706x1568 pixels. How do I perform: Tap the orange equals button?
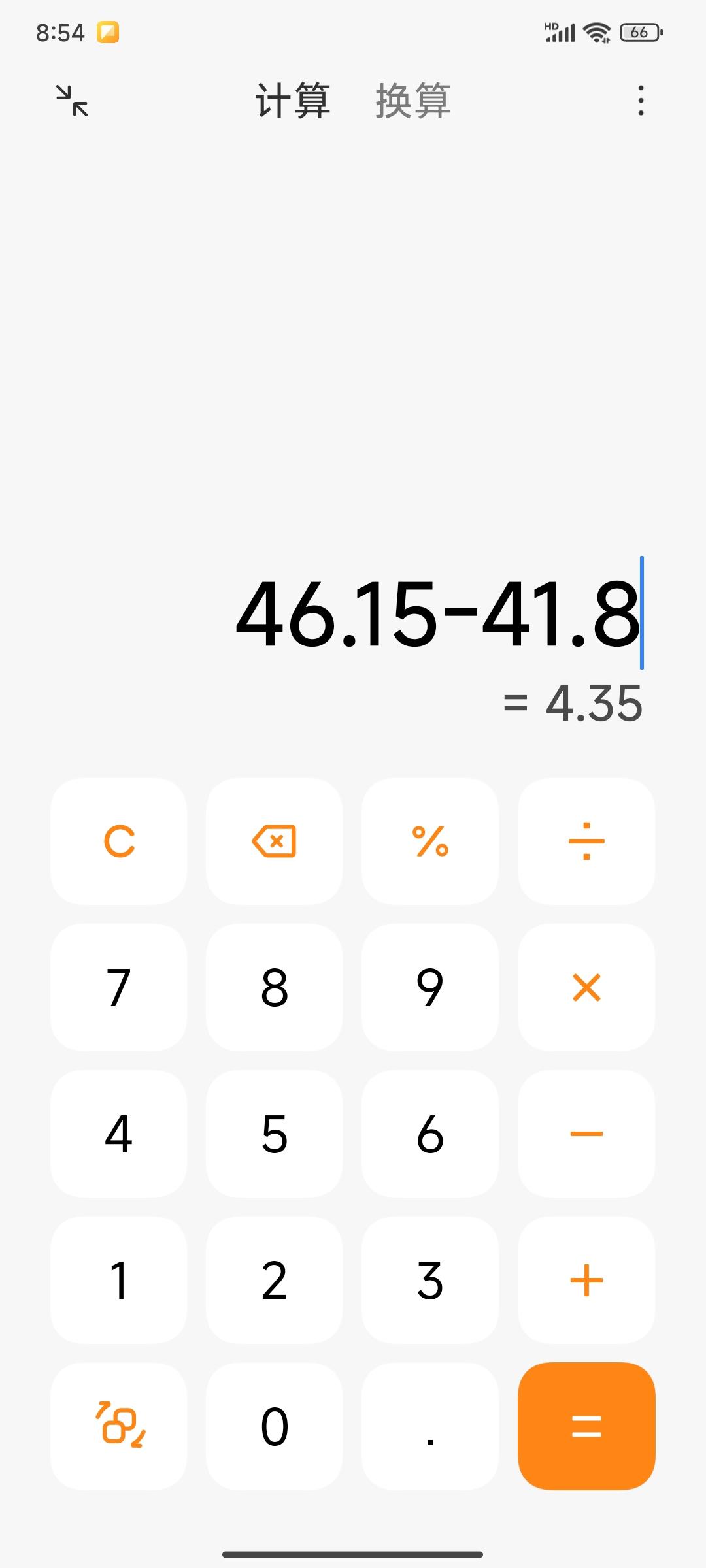pyautogui.click(x=586, y=1426)
